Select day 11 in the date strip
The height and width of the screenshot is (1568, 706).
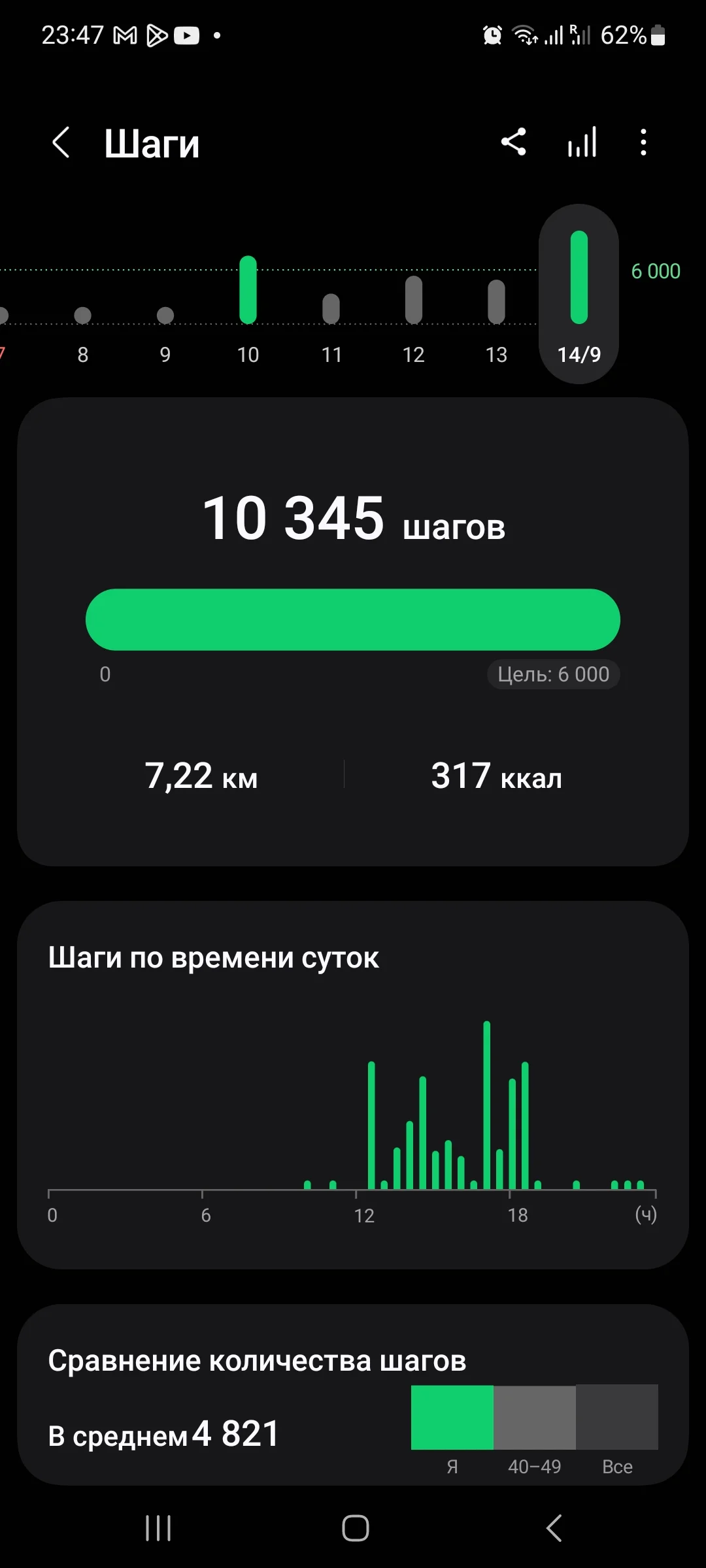click(331, 327)
